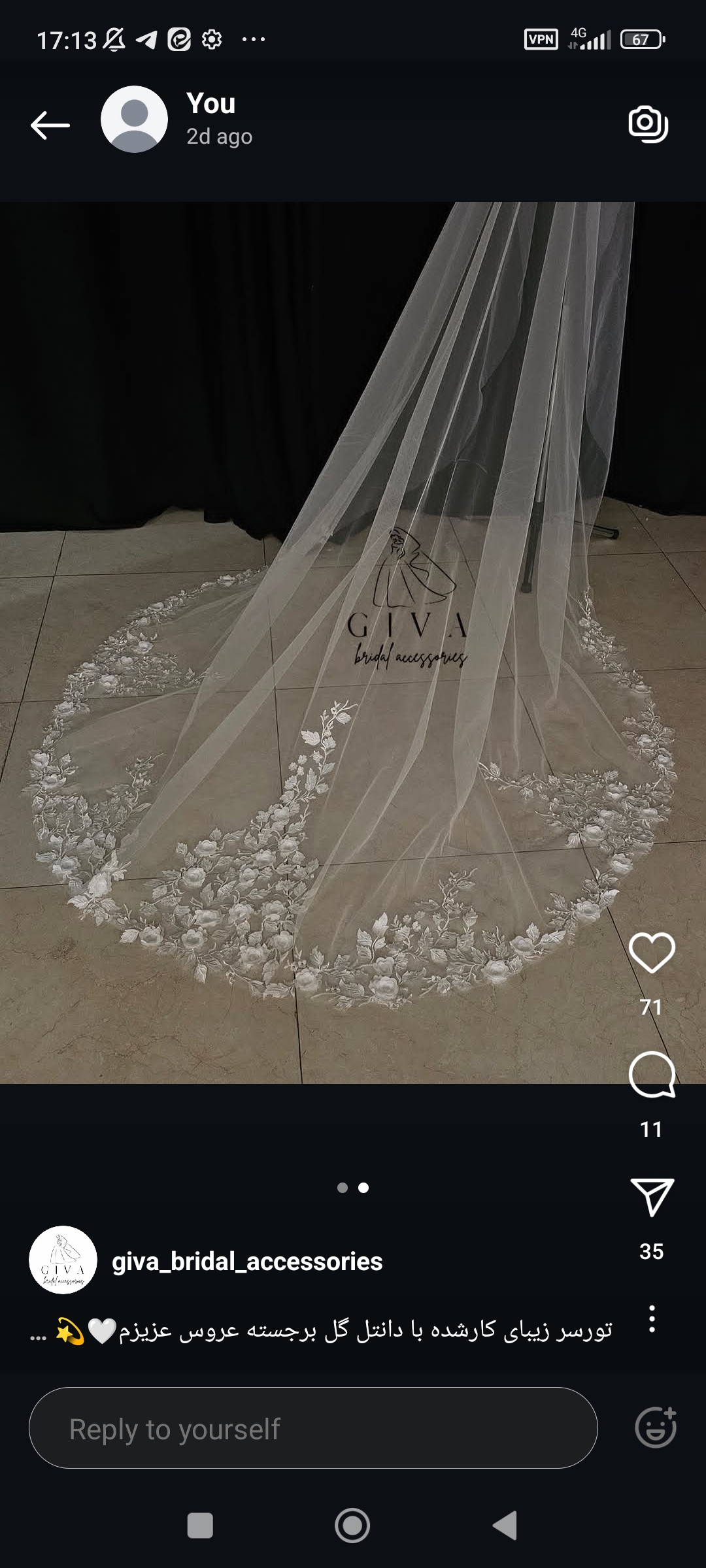Tap the system home button

352,1526
